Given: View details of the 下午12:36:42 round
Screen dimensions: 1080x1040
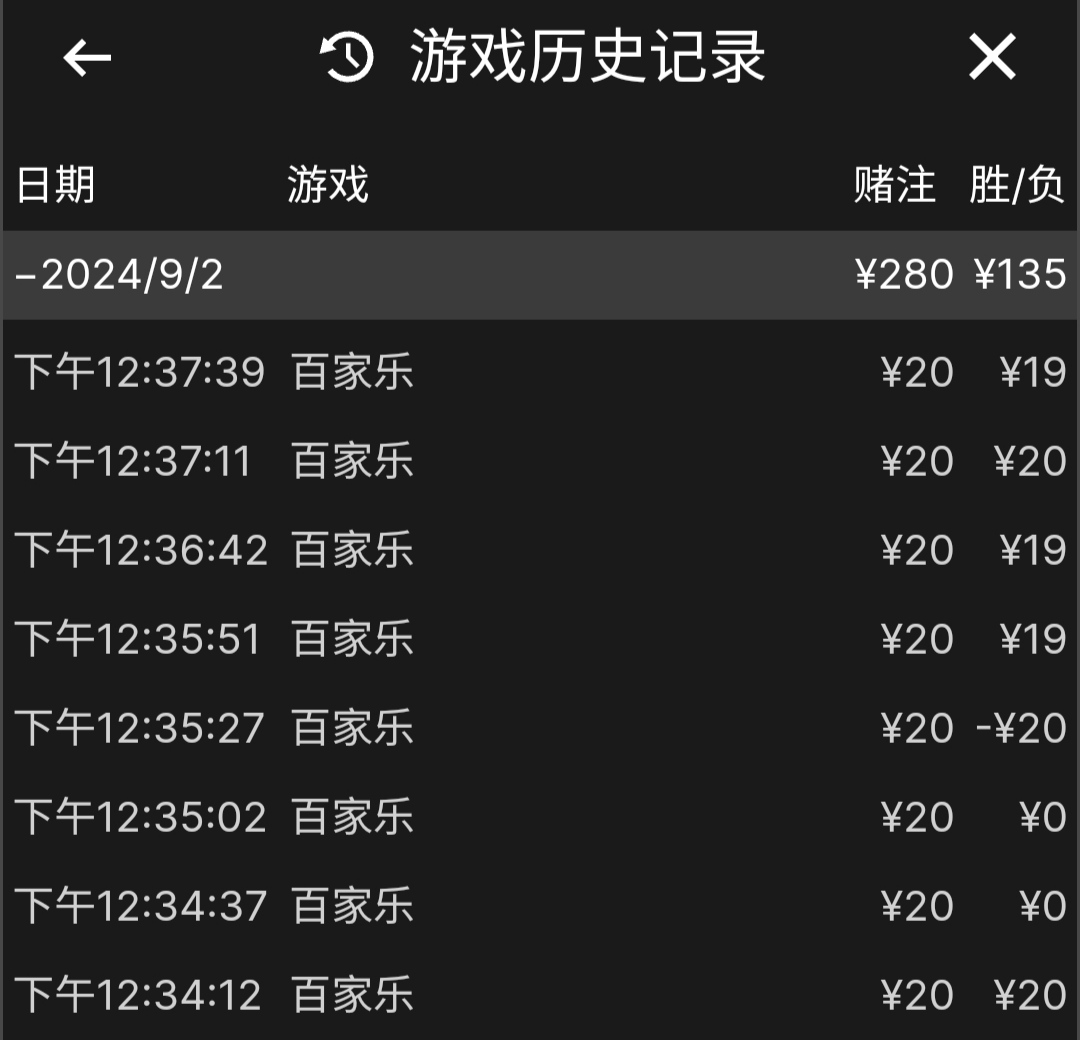Looking at the screenshot, I should [540, 551].
